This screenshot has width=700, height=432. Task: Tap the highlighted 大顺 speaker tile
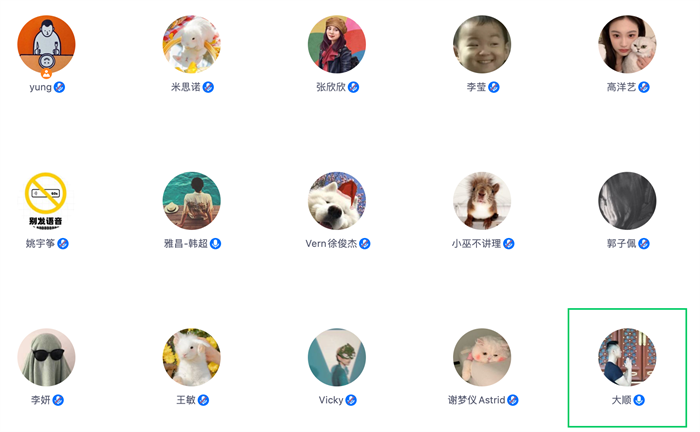627,358
